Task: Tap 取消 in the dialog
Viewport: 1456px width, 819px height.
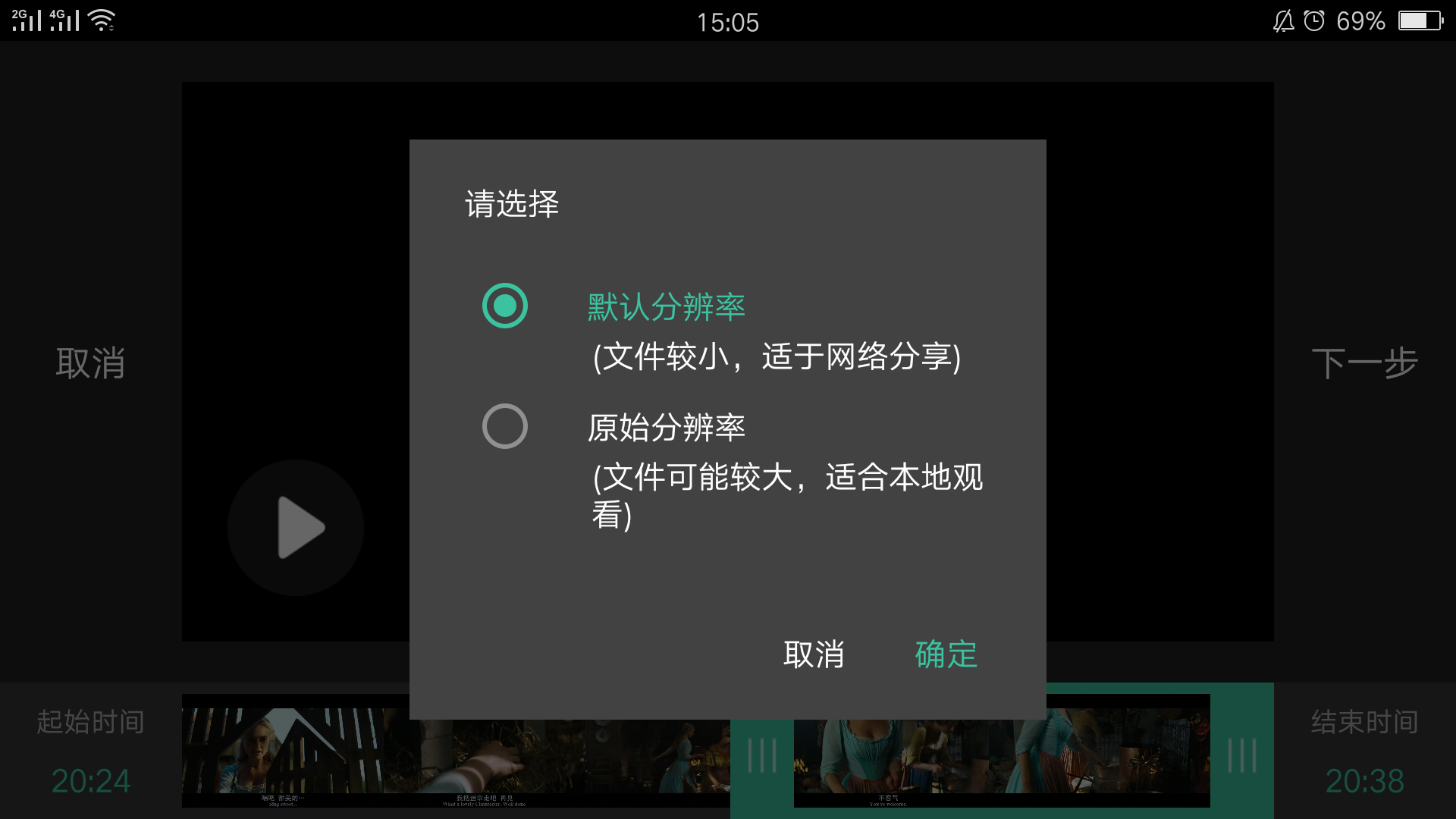Action: point(814,654)
